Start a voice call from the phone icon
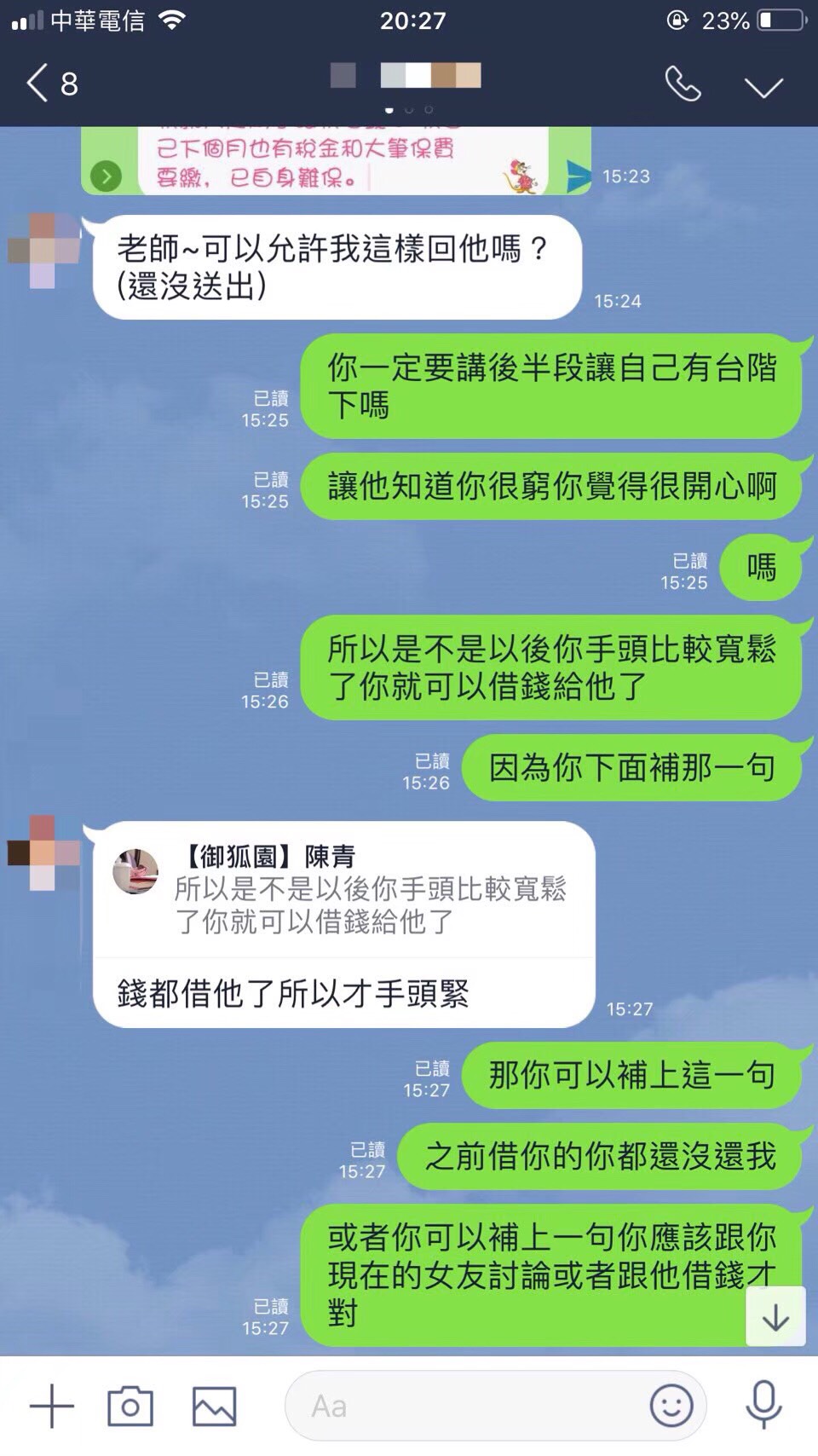Screen dimensions: 818x1456 pos(683,84)
